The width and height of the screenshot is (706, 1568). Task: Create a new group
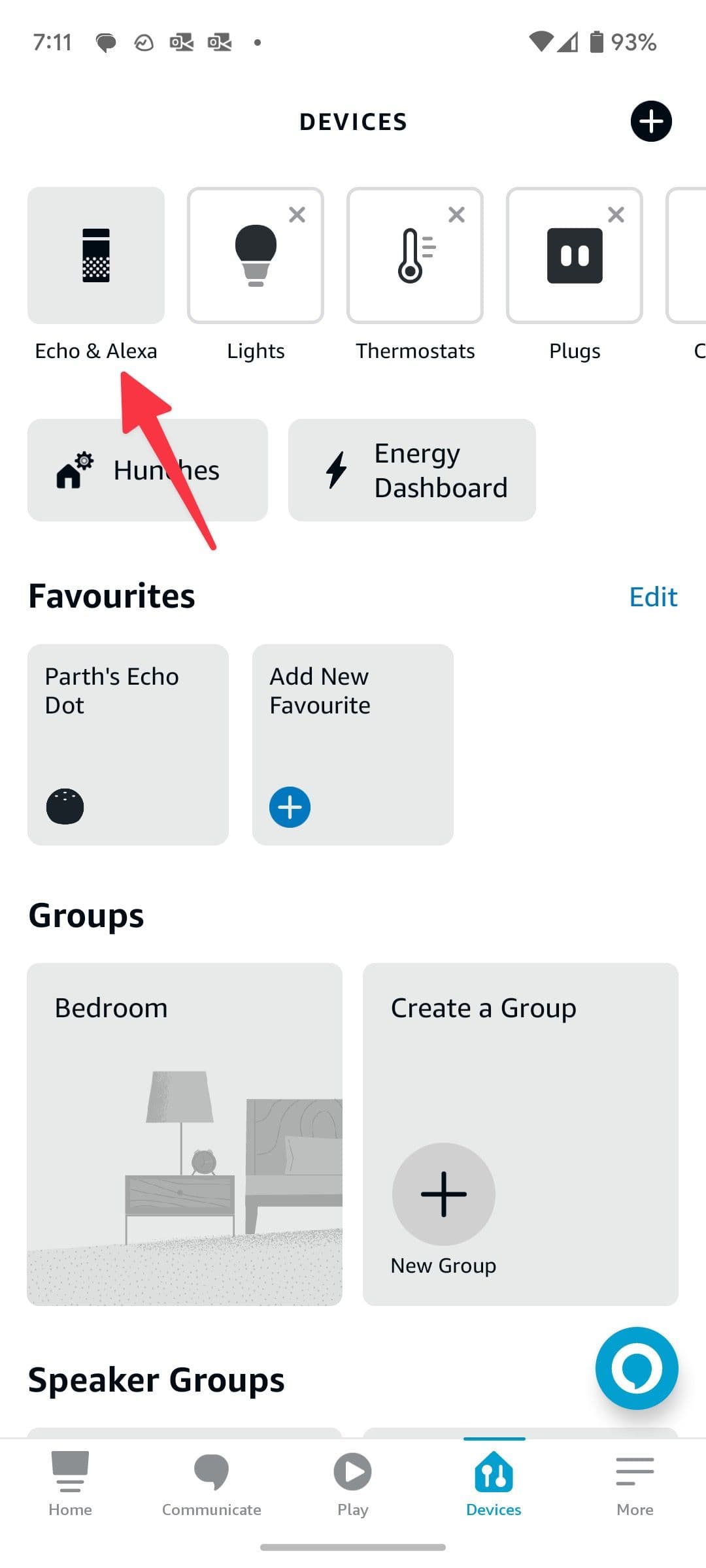[444, 1194]
